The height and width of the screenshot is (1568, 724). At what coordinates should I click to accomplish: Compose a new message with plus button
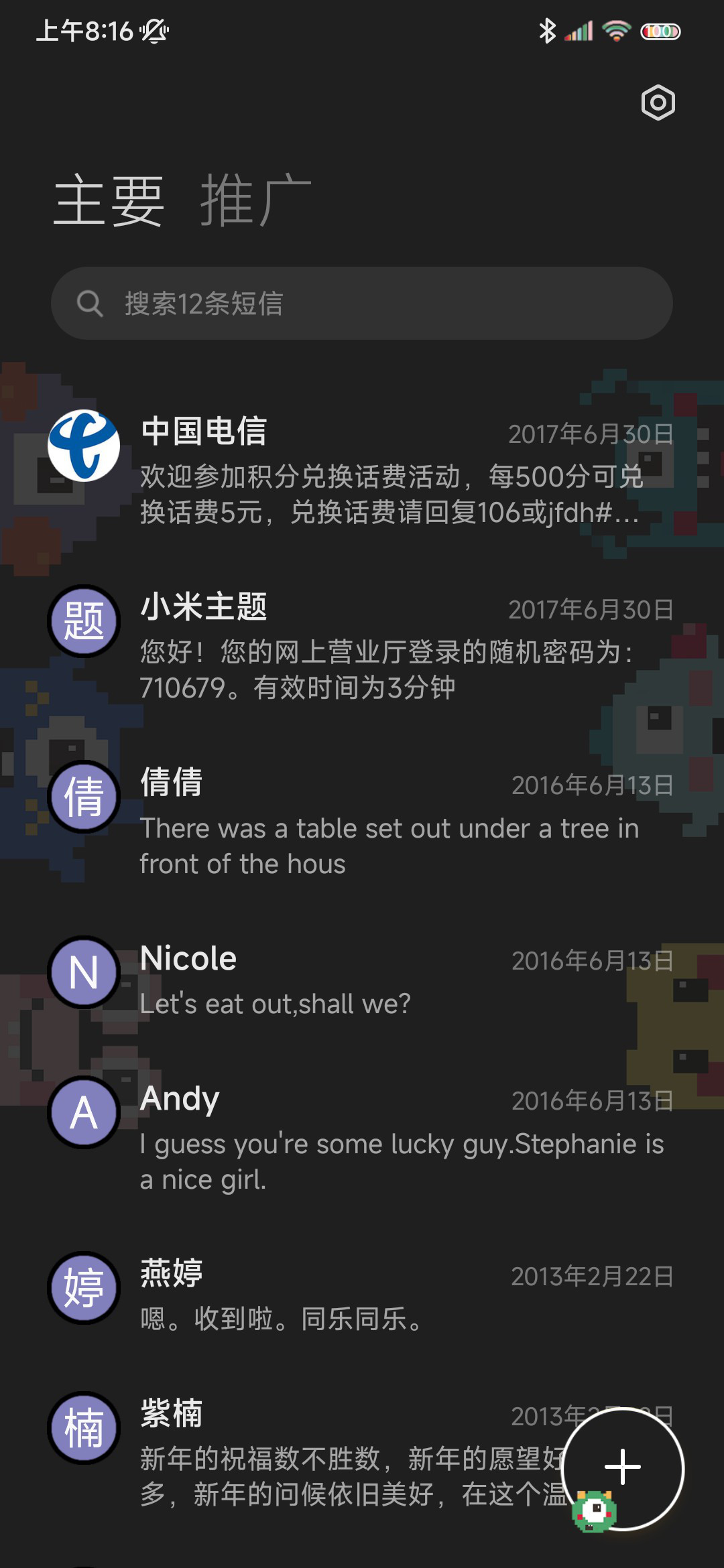623,1469
